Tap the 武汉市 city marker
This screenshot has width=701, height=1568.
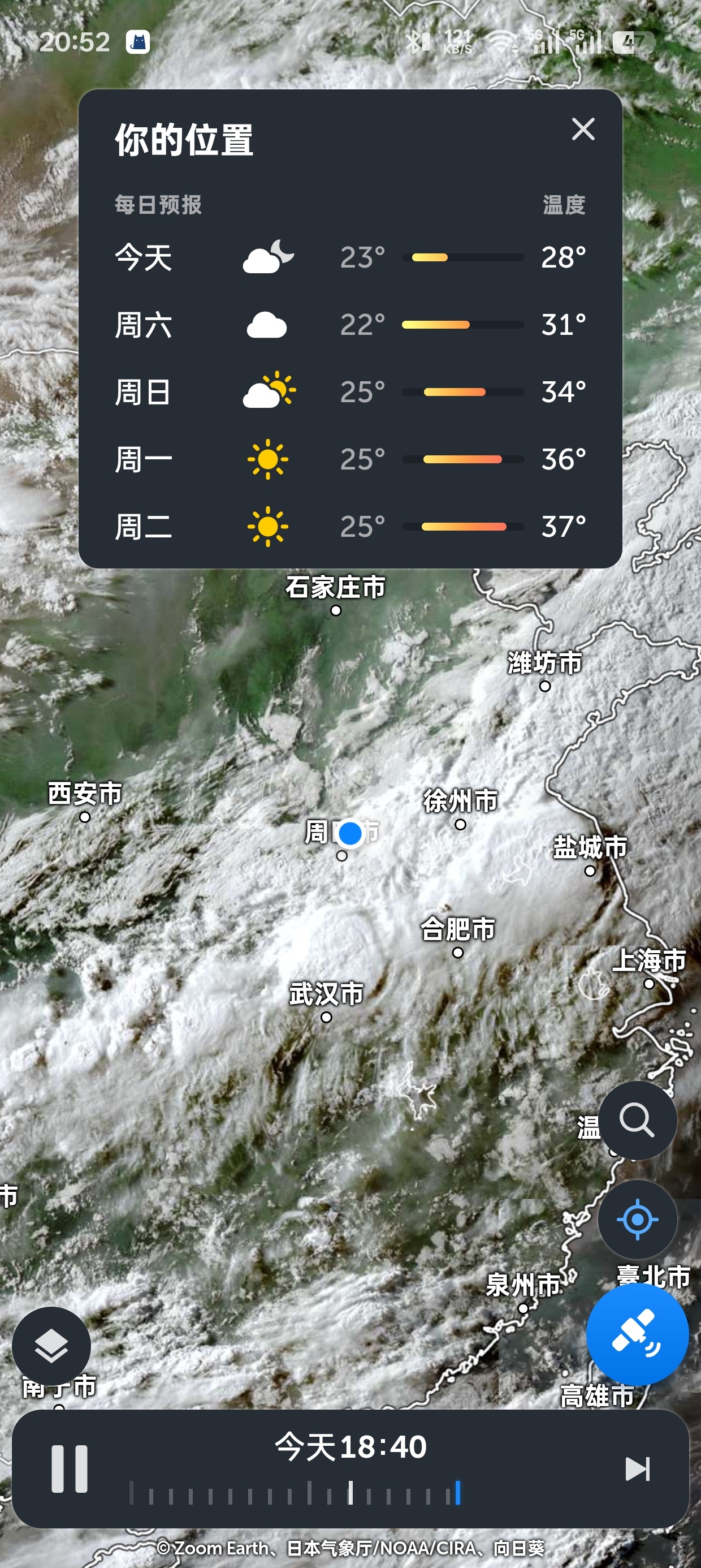pyautogui.click(x=326, y=1017)
